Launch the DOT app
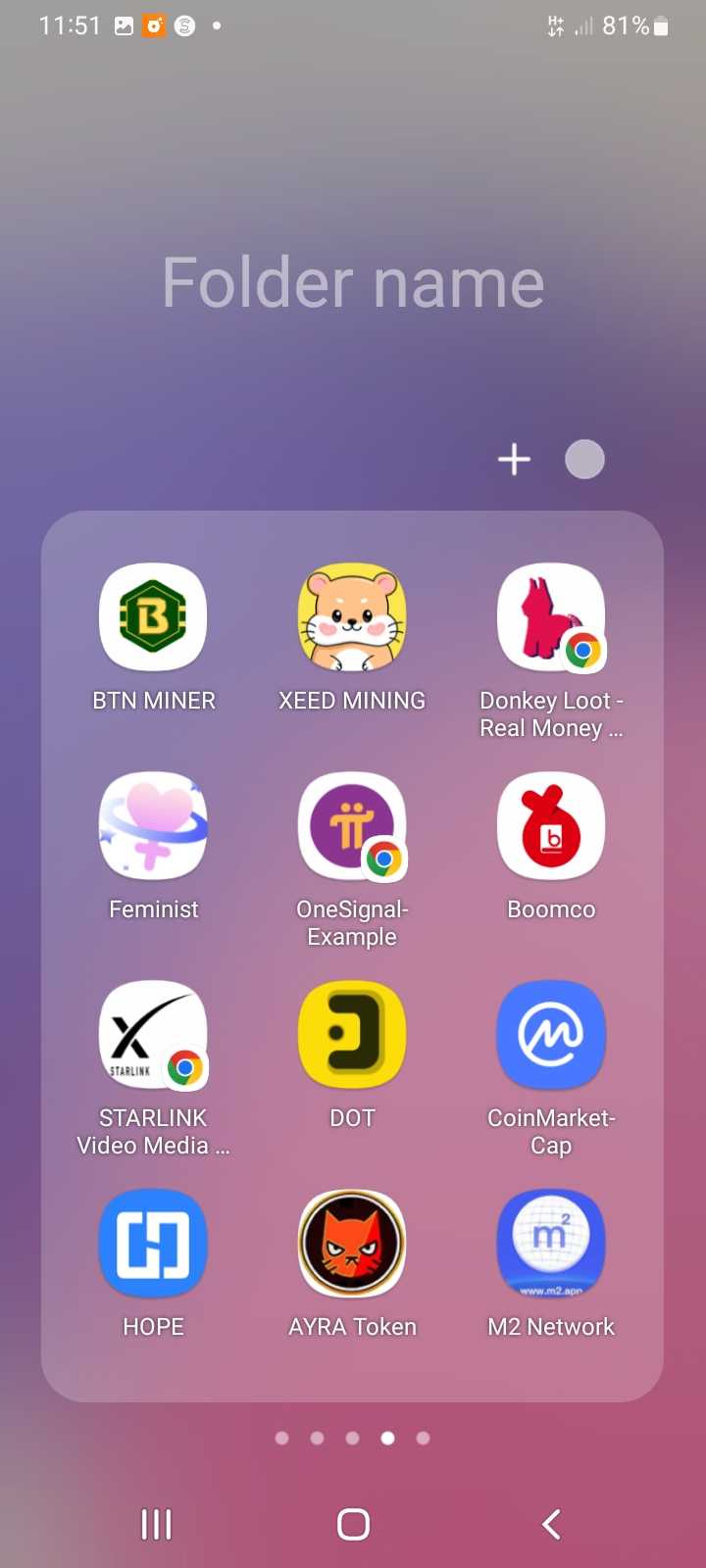 352,1035
